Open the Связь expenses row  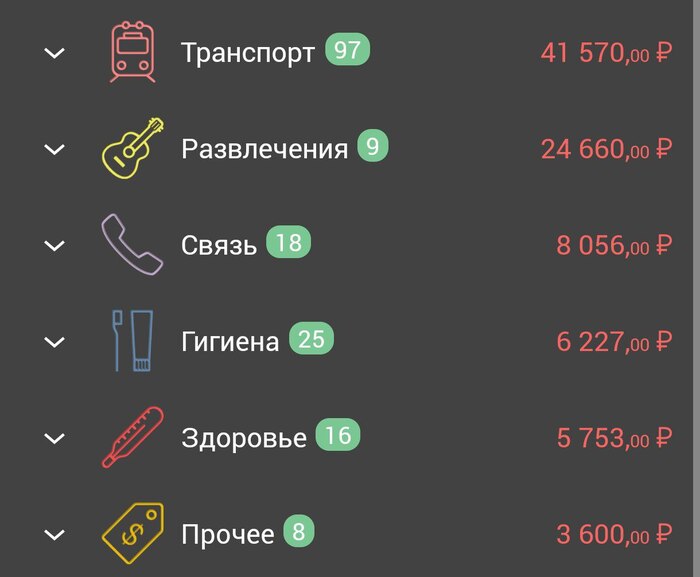click(x=219, y=246)
